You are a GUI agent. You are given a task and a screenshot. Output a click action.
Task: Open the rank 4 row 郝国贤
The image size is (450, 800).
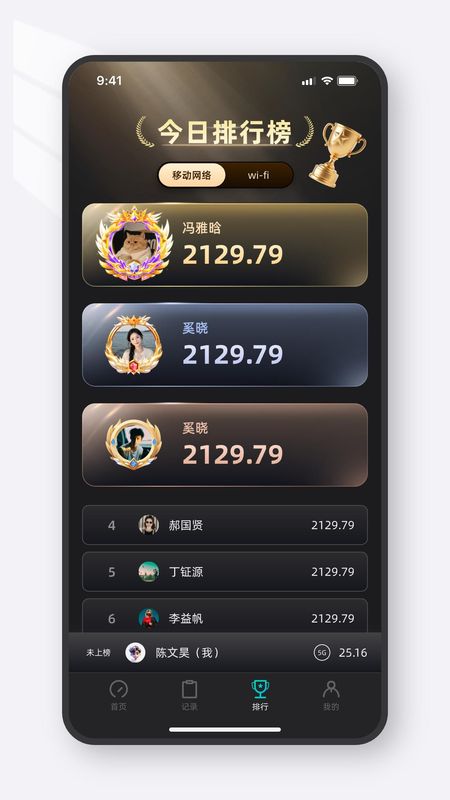pyautogui.click(x=225, y=525)
